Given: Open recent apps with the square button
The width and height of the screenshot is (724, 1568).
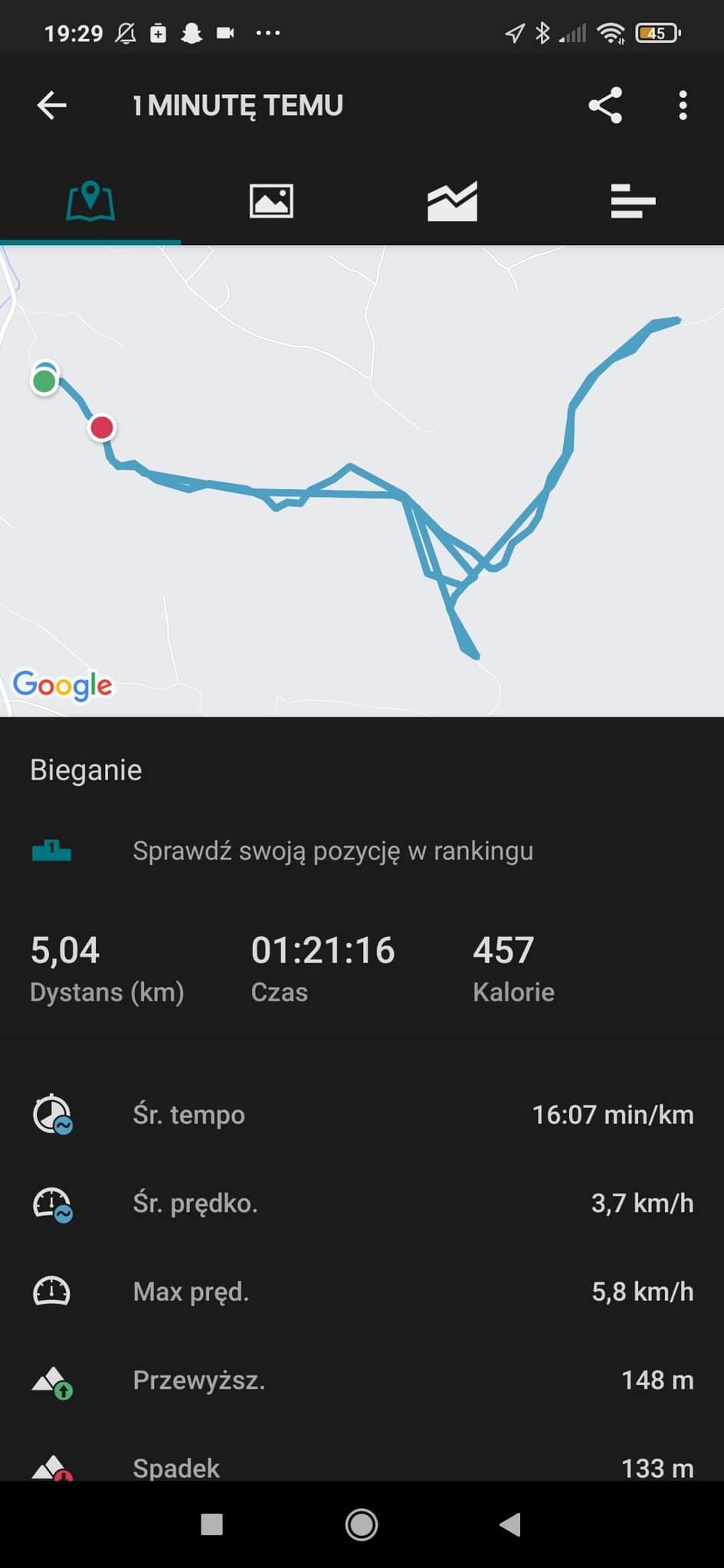Looking at the screenshot, I should coord(211,1524).
